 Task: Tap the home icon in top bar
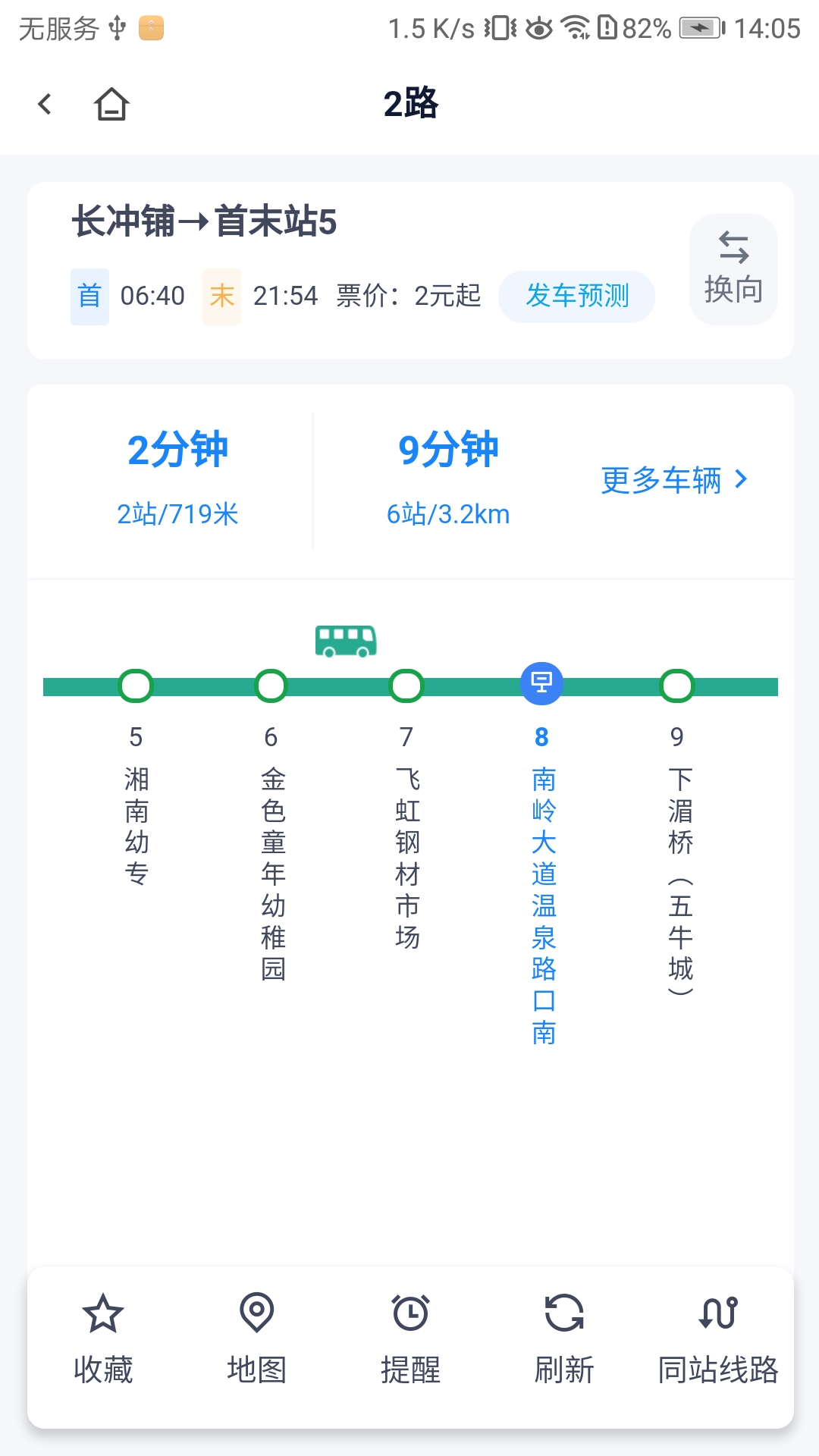point(110,105)
